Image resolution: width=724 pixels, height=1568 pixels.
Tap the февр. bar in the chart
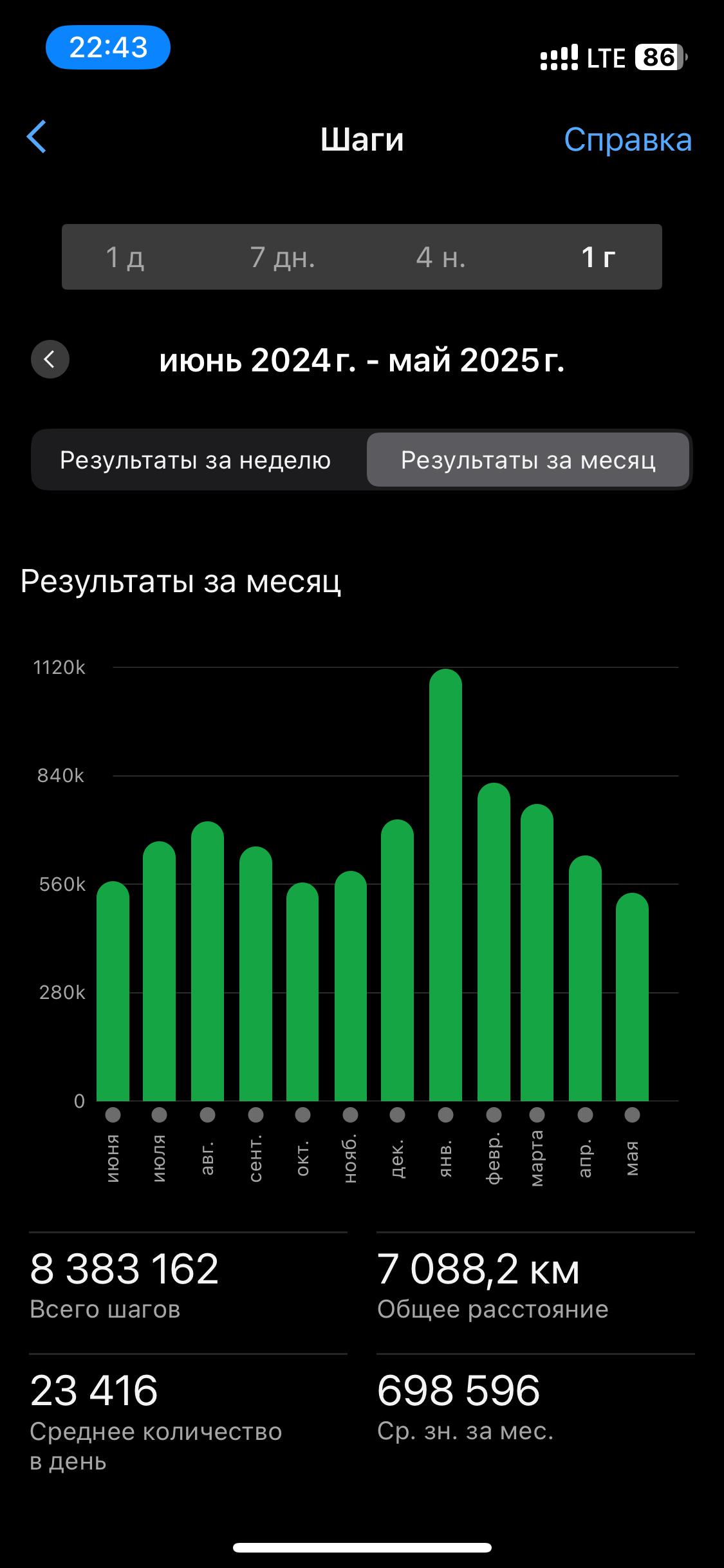(494, 942)
